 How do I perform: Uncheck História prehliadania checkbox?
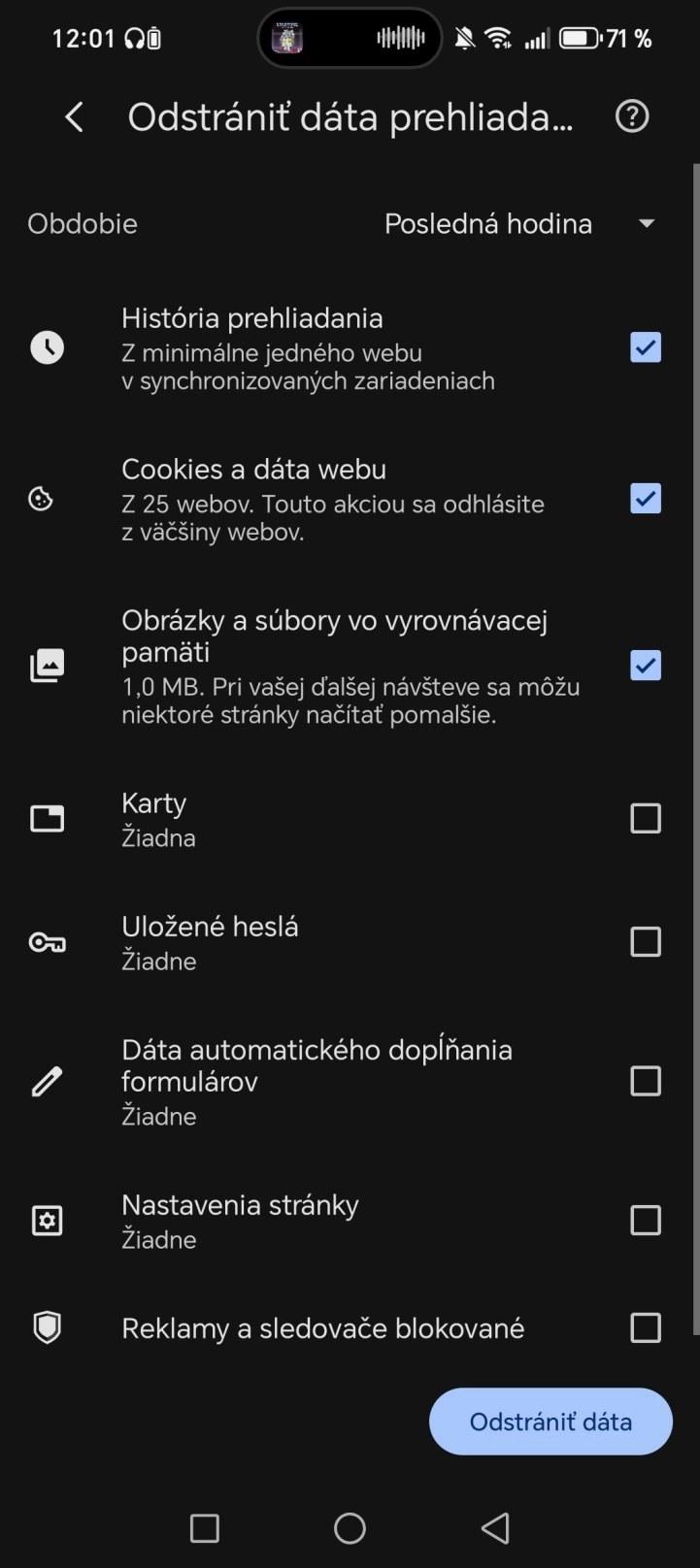tap(646, 347)
